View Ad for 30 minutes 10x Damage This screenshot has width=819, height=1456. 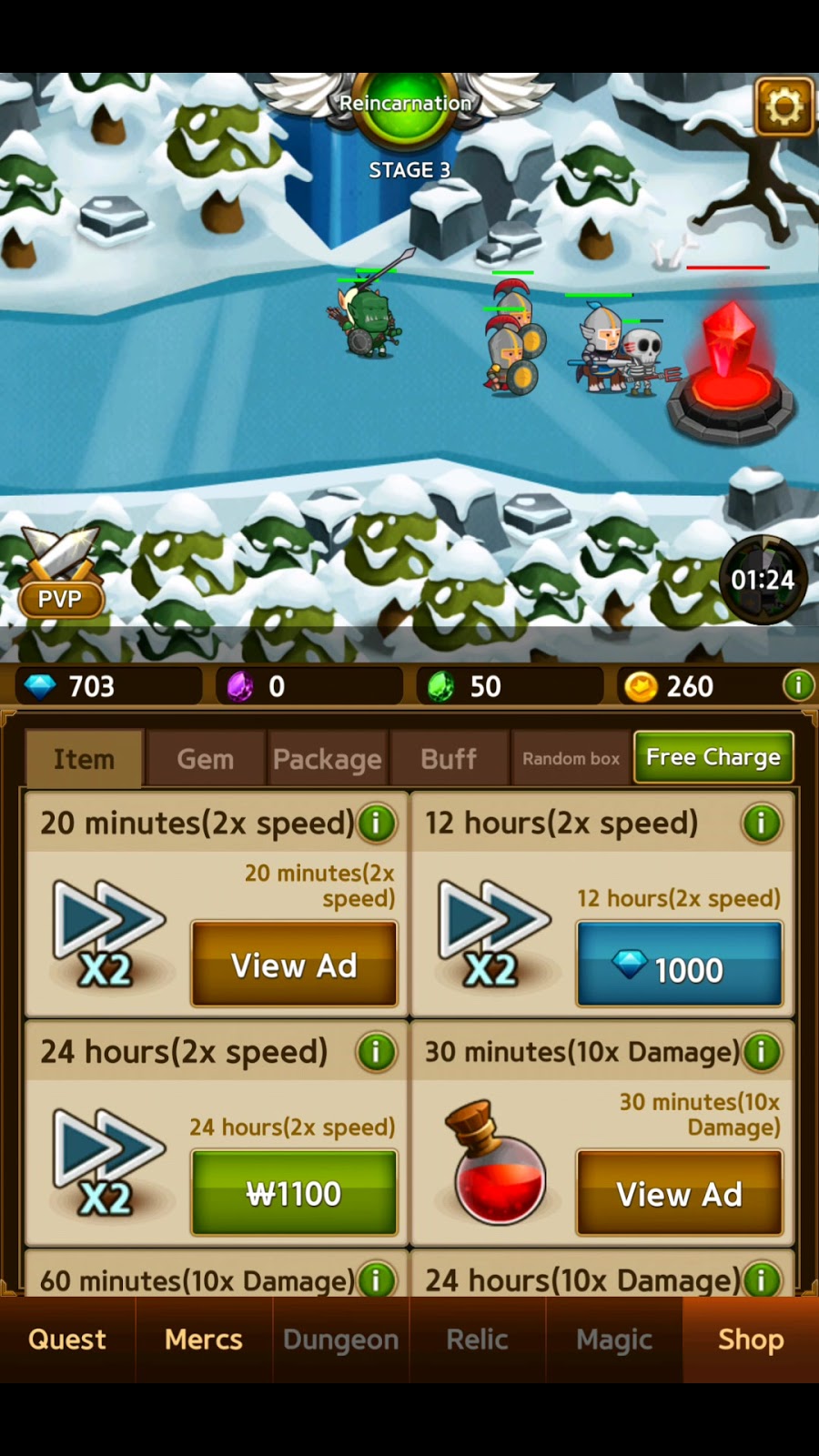coord(679,1193)
